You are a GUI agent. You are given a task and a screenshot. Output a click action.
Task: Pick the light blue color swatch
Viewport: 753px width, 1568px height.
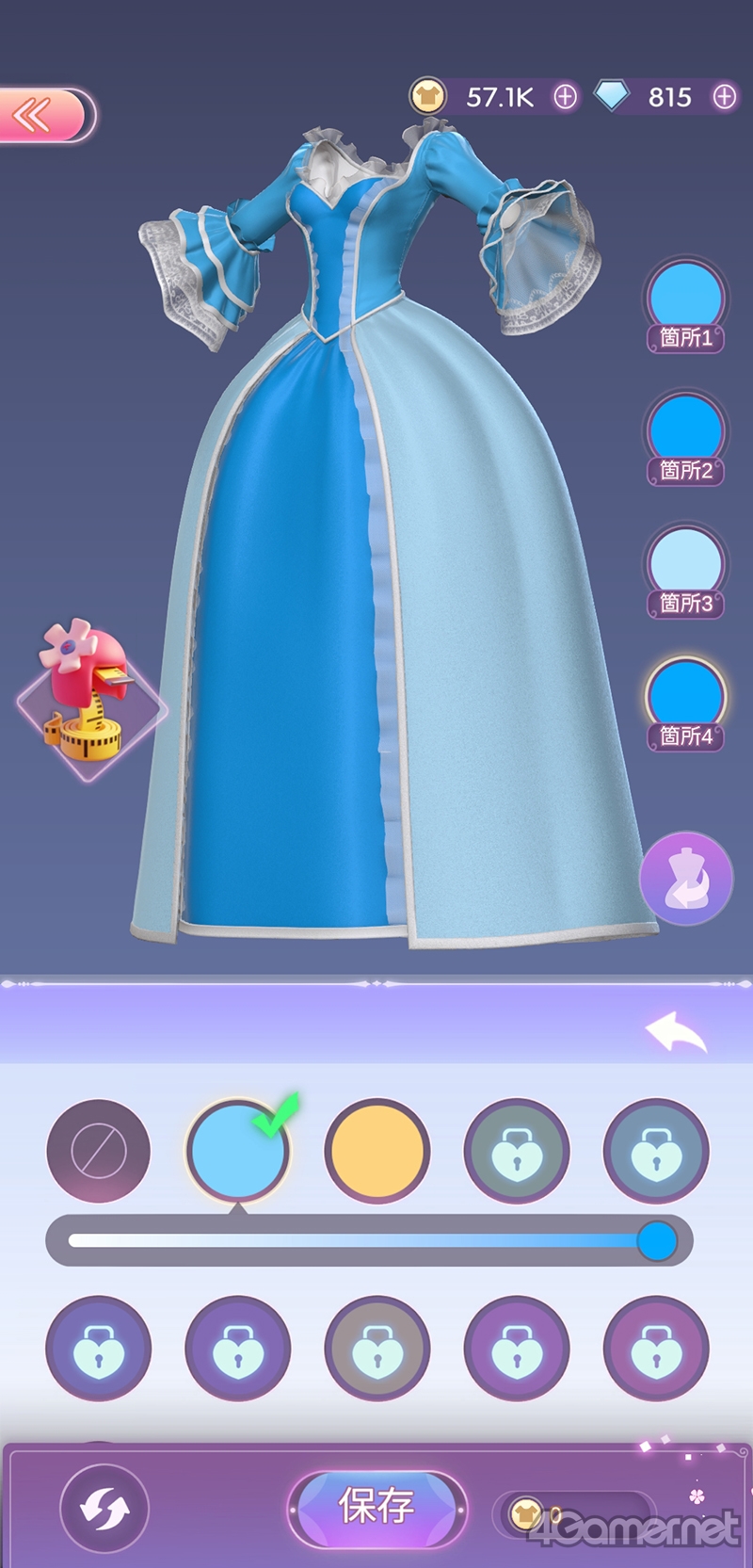pyautogui.click(x=237, y=1151)
